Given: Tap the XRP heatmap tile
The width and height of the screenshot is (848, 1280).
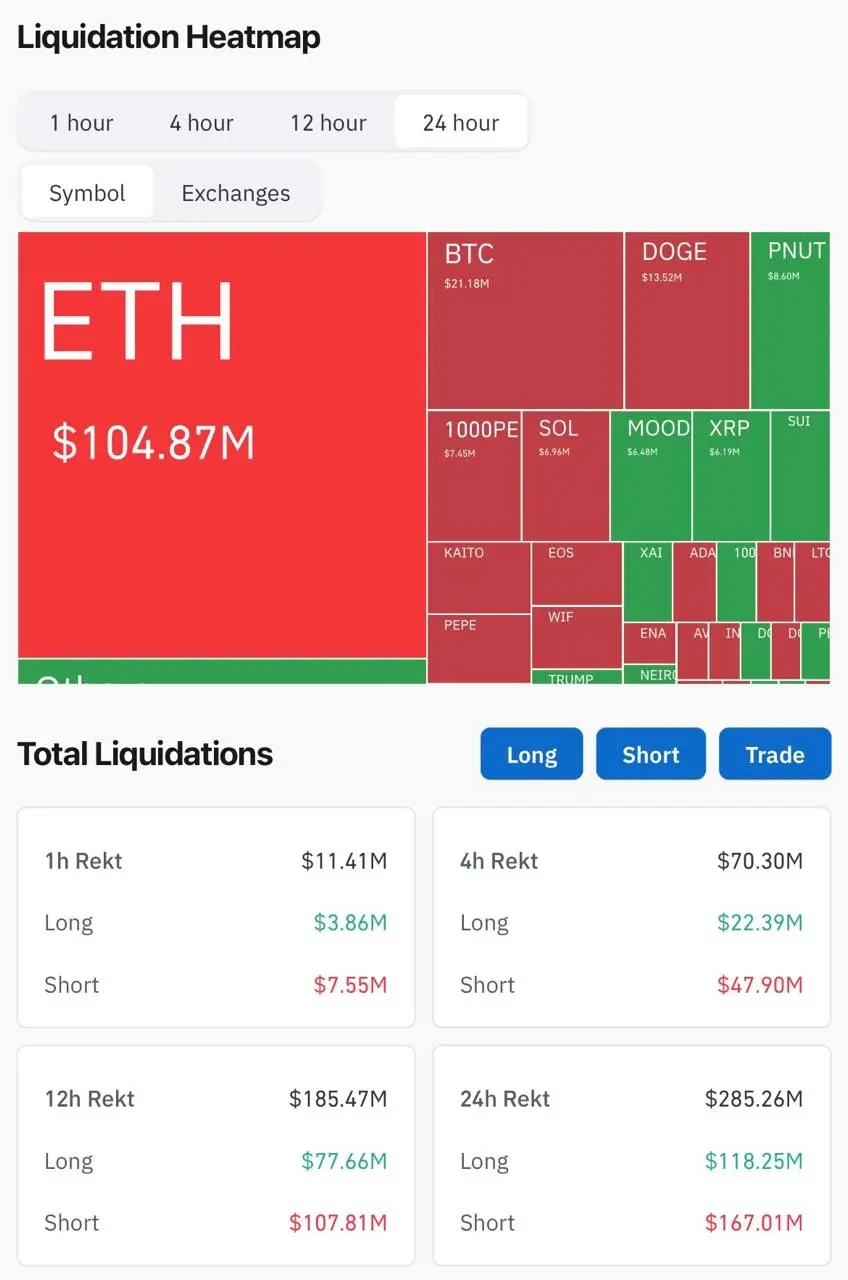Looking at the screenshot, I should click(730, 476).
